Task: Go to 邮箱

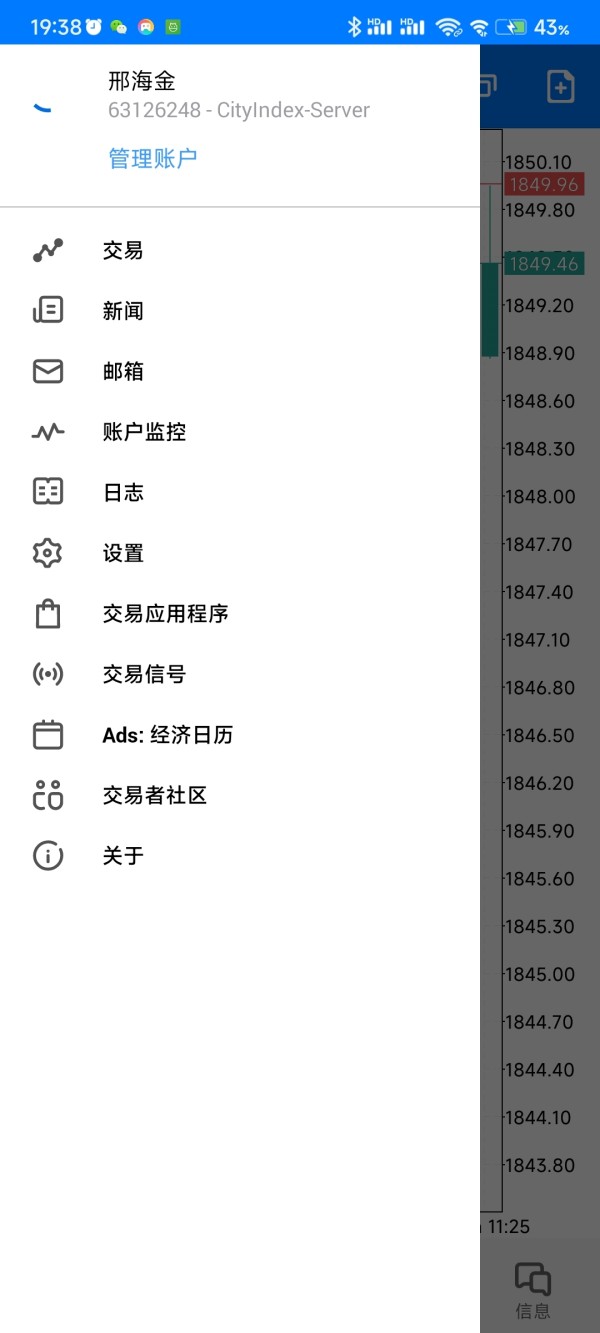Action: tap(240, 371)
